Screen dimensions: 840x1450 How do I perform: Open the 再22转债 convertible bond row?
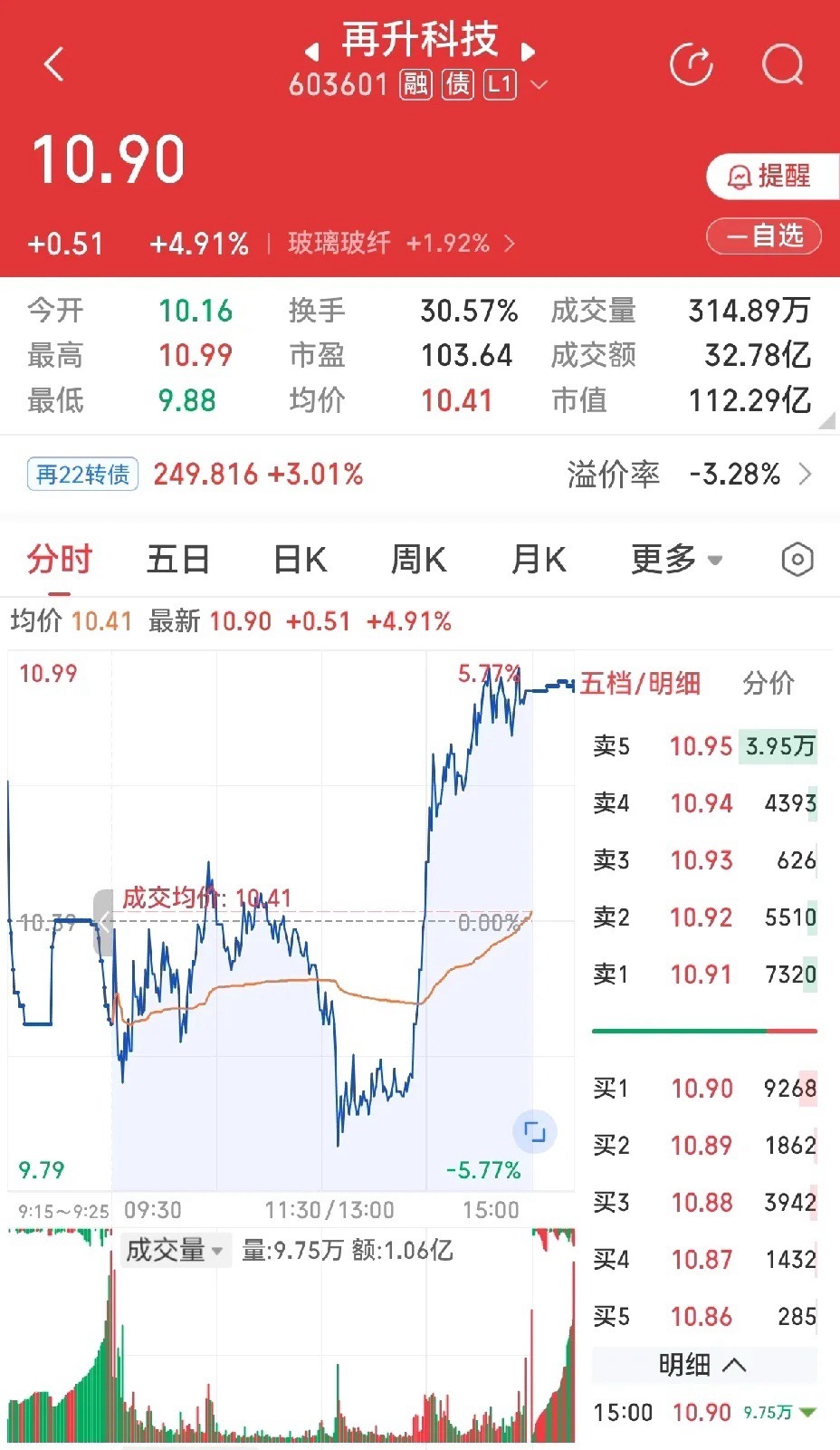pos(420,474)
